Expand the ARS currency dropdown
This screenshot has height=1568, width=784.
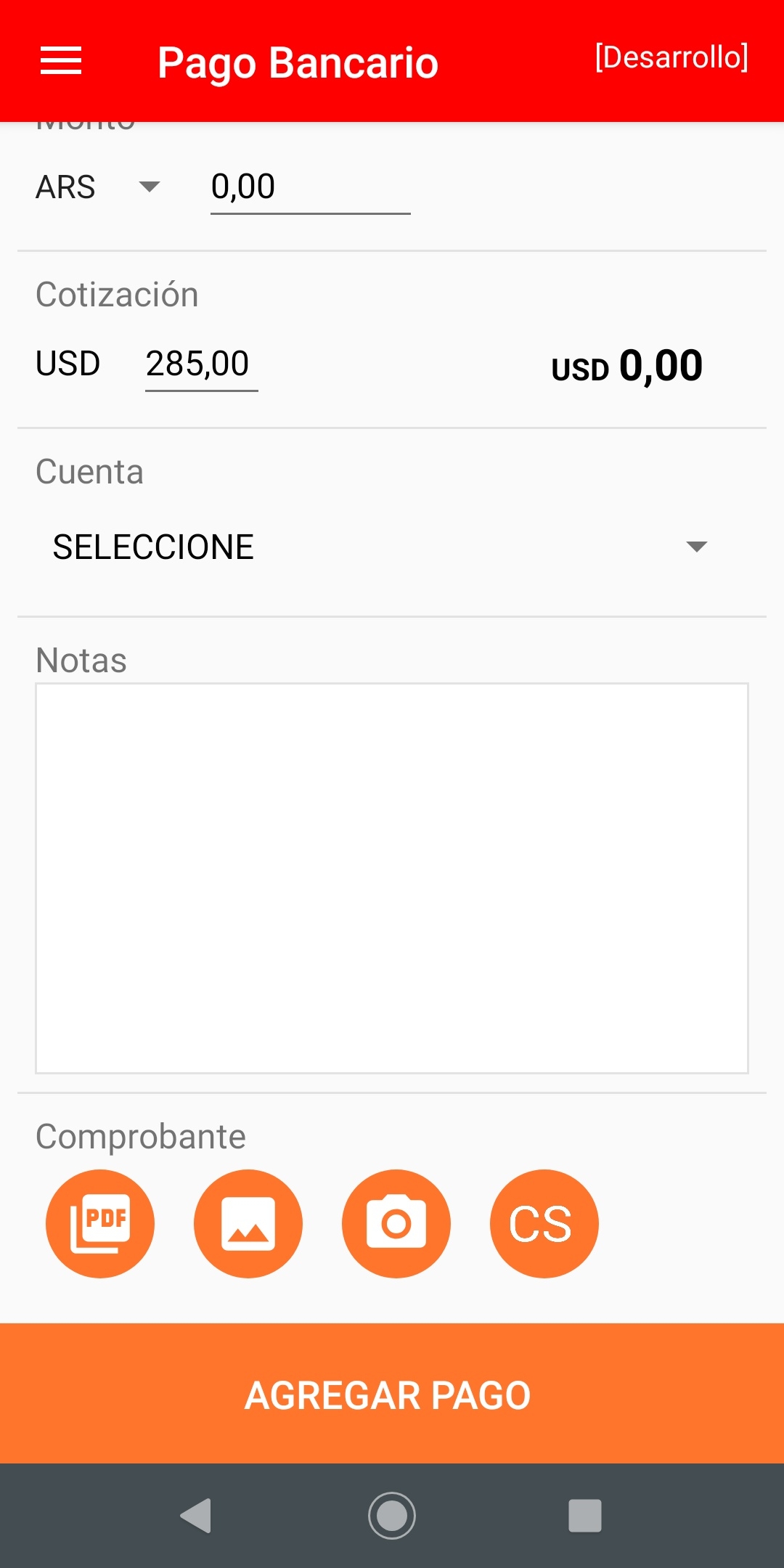point(98,187)
